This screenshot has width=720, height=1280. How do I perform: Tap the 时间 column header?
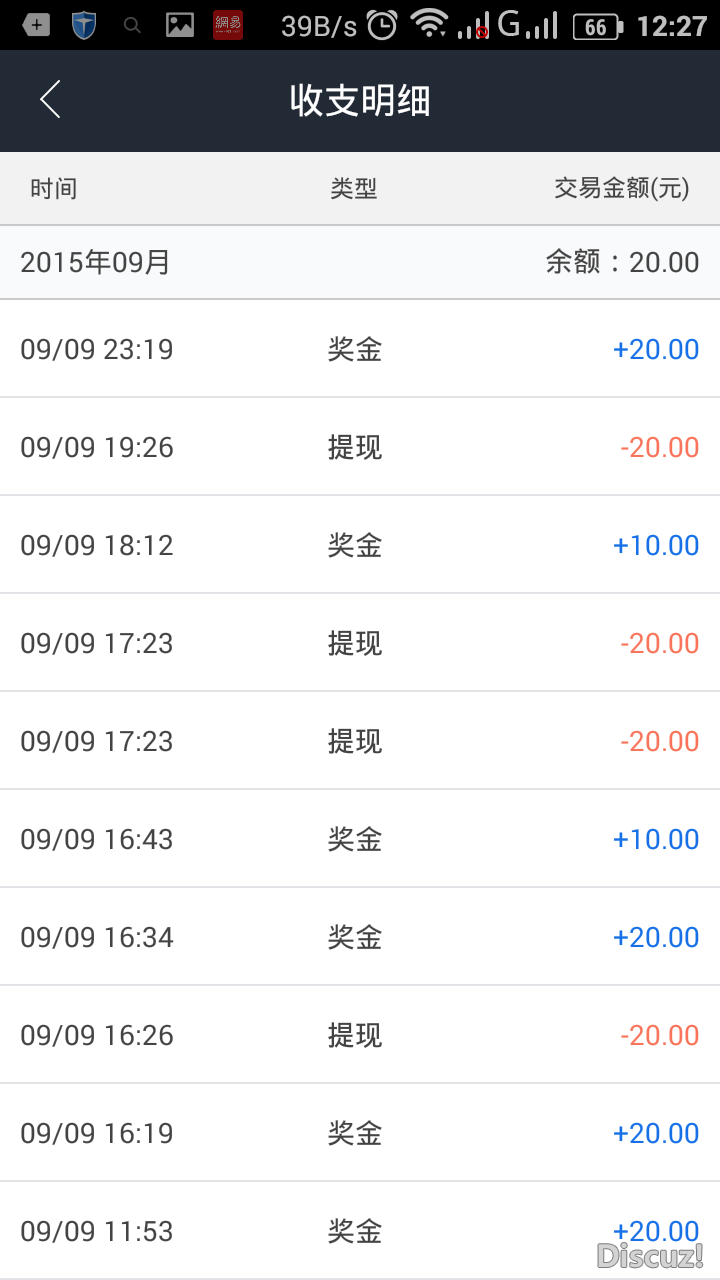[54, 188]
